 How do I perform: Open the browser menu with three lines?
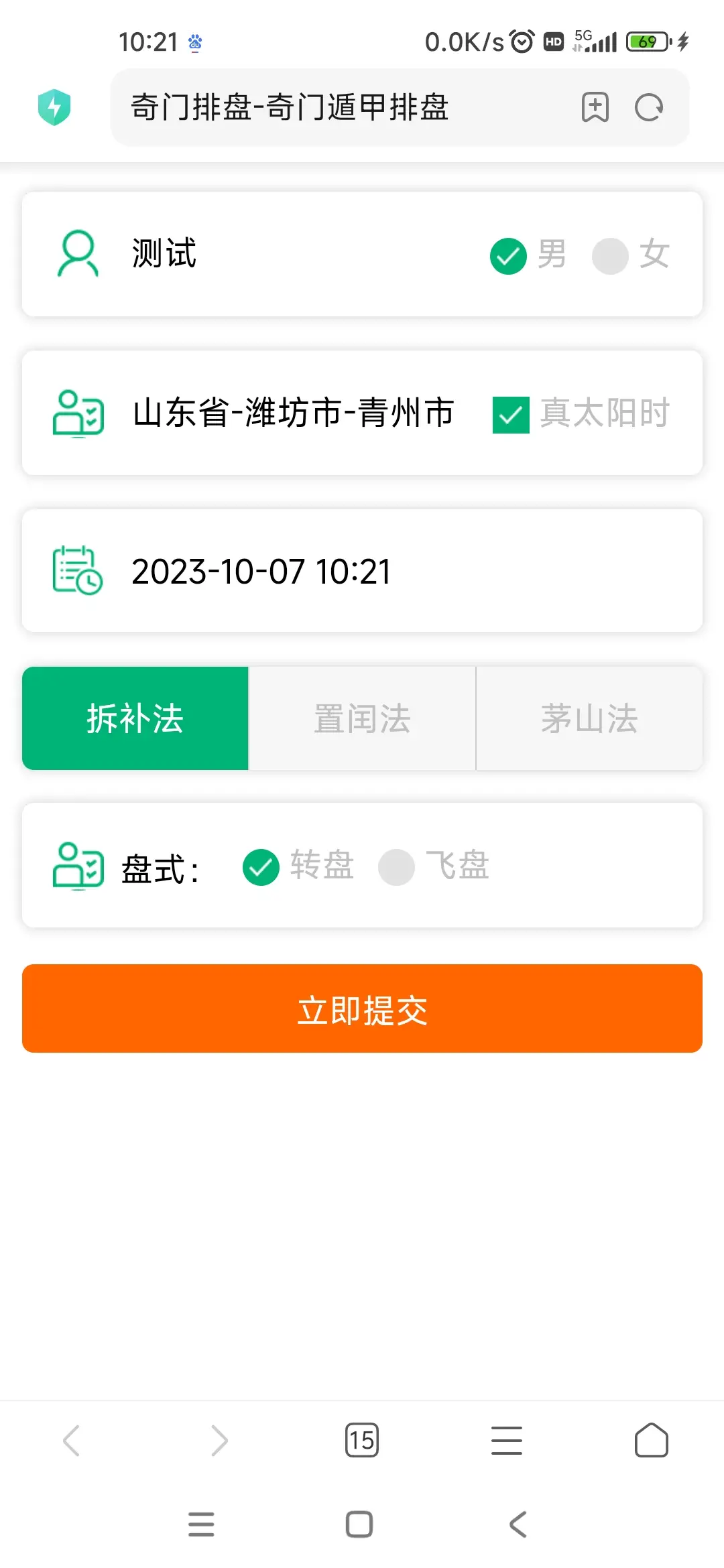(506, 1441)
